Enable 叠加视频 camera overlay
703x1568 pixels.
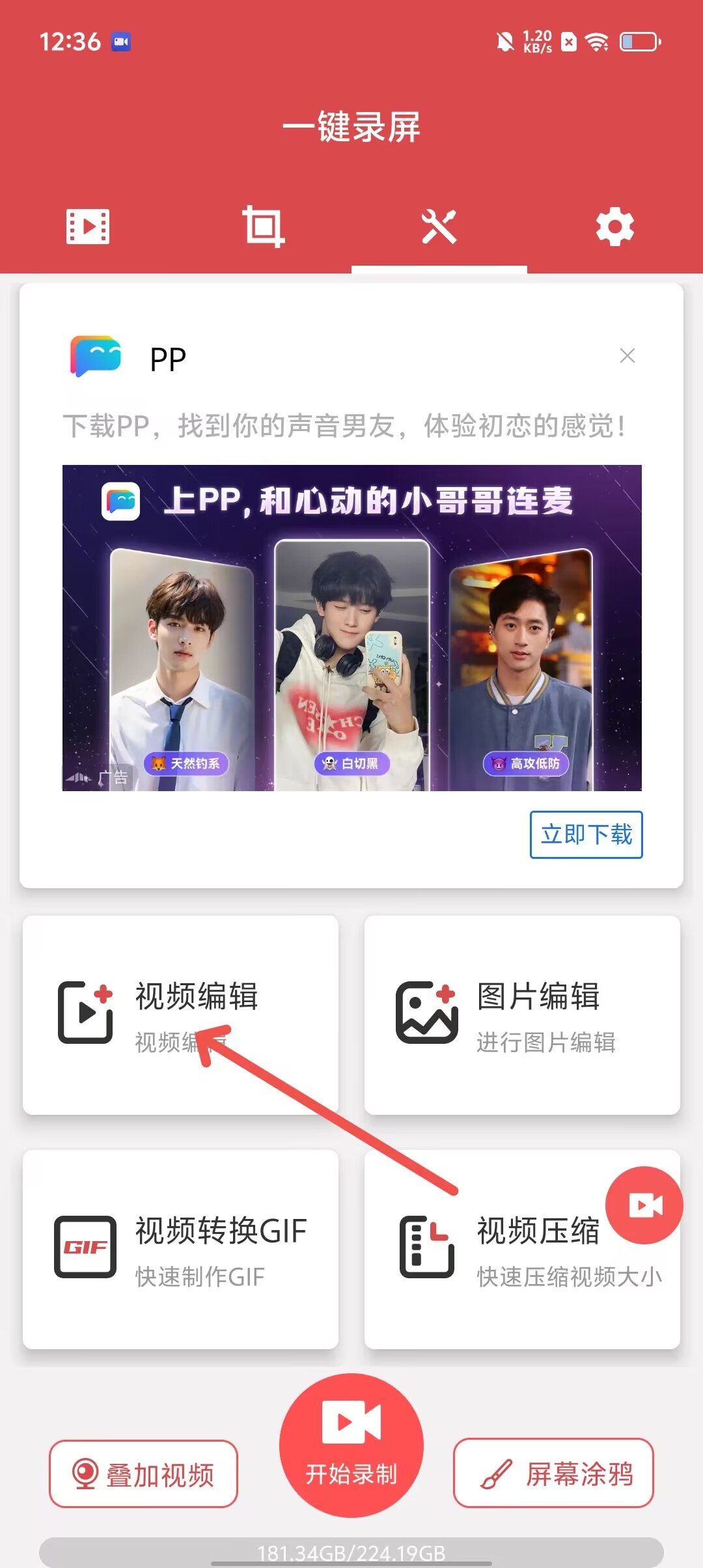coord(143,1474)
